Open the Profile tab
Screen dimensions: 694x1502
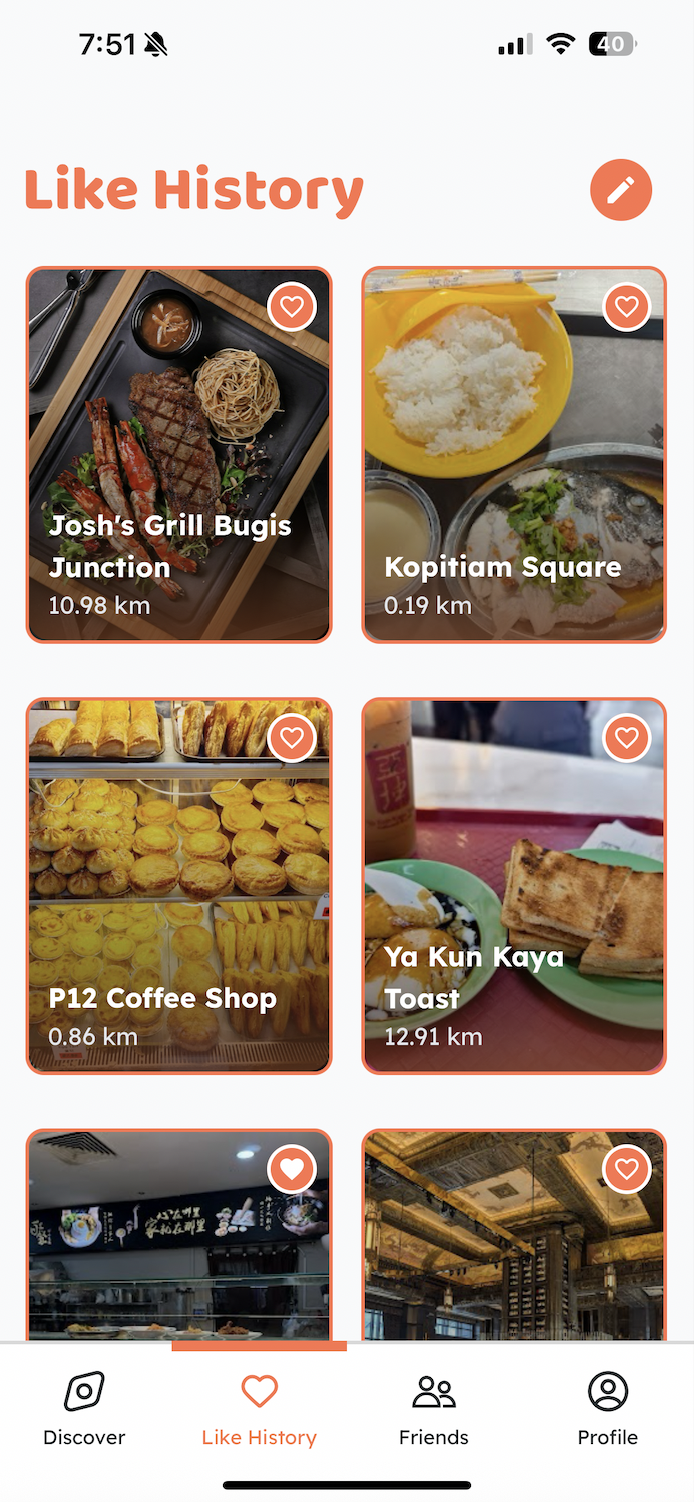[x=607, y=1409]
